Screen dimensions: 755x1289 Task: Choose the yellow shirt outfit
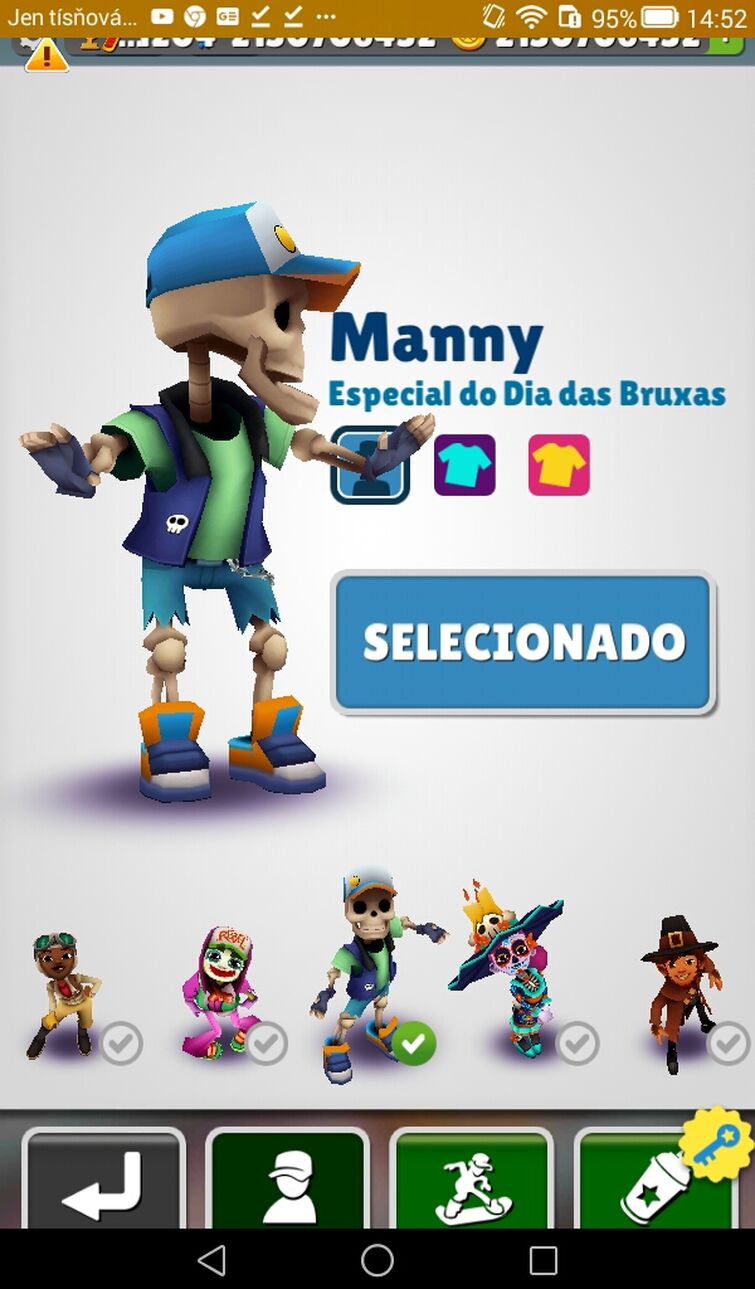(x=558, y=465)
